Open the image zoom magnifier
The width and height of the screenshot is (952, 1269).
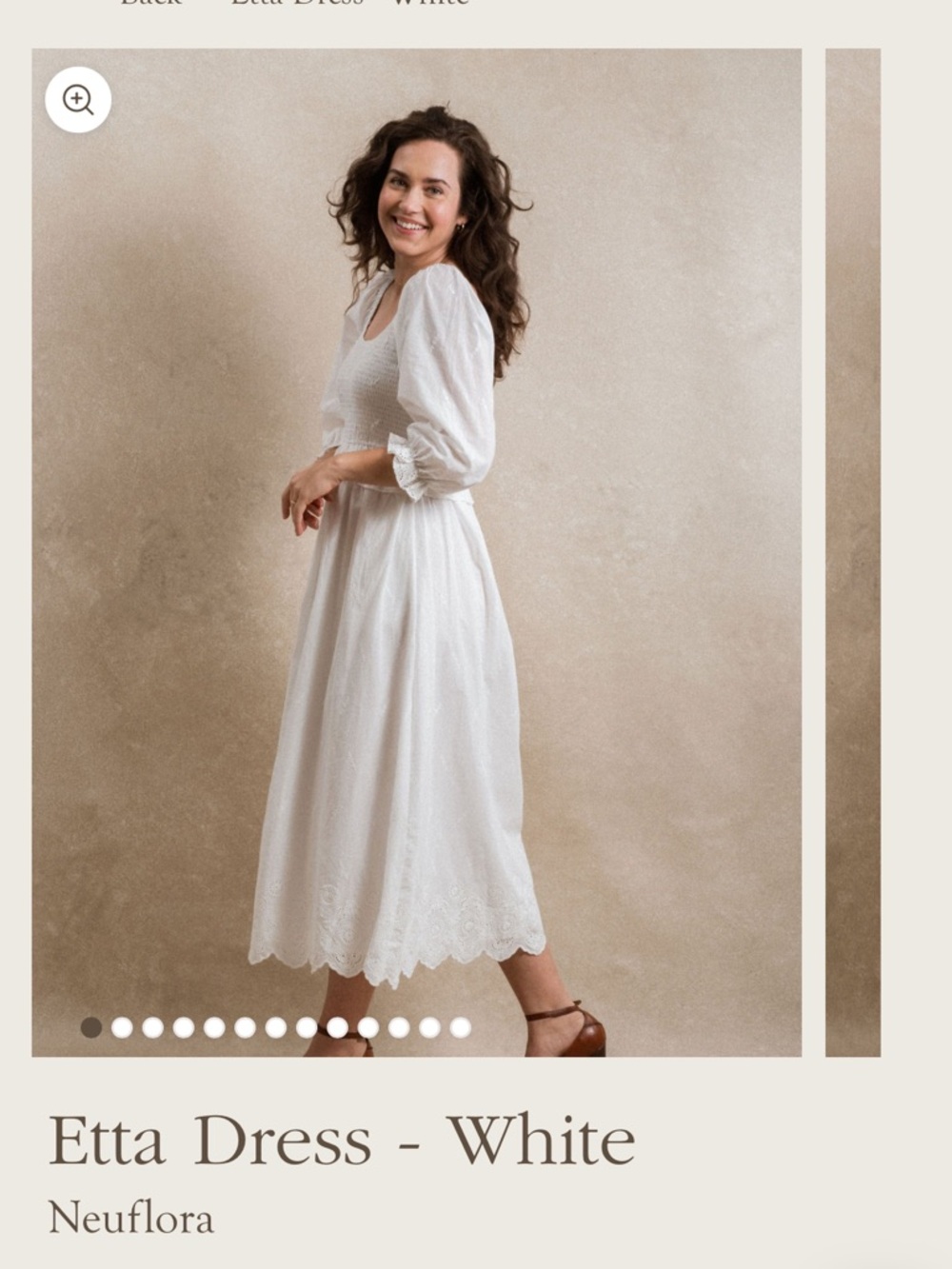point(79,98)
